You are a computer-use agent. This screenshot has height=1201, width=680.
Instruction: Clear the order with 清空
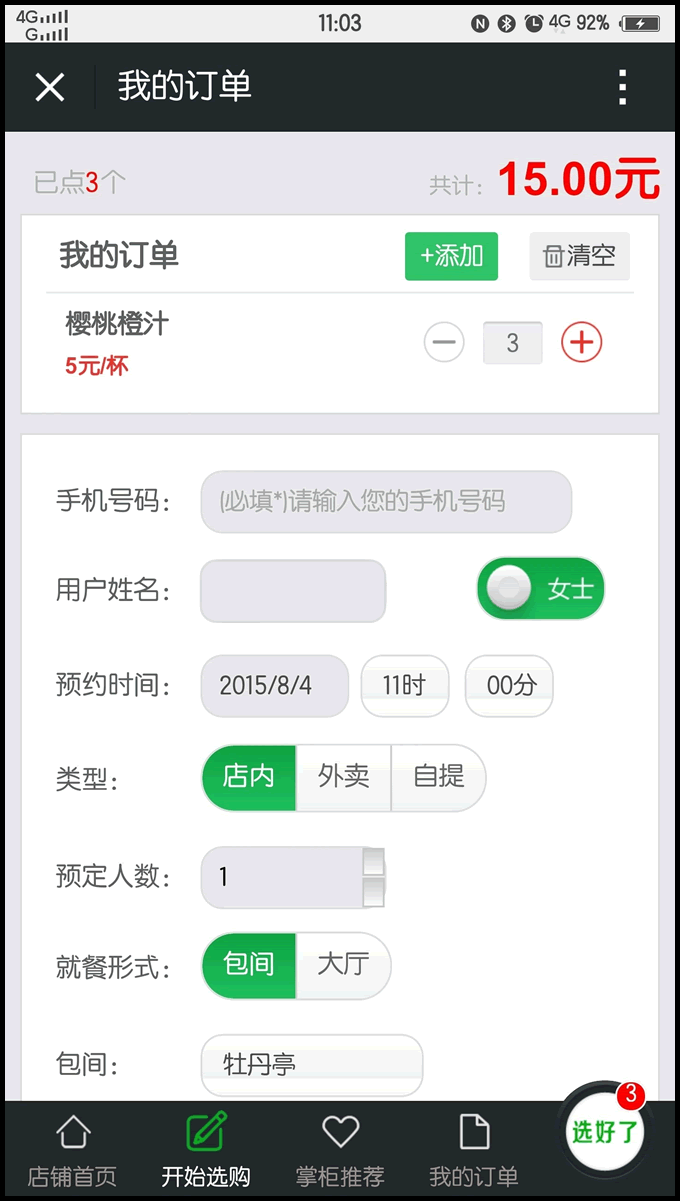click(579, 256)
